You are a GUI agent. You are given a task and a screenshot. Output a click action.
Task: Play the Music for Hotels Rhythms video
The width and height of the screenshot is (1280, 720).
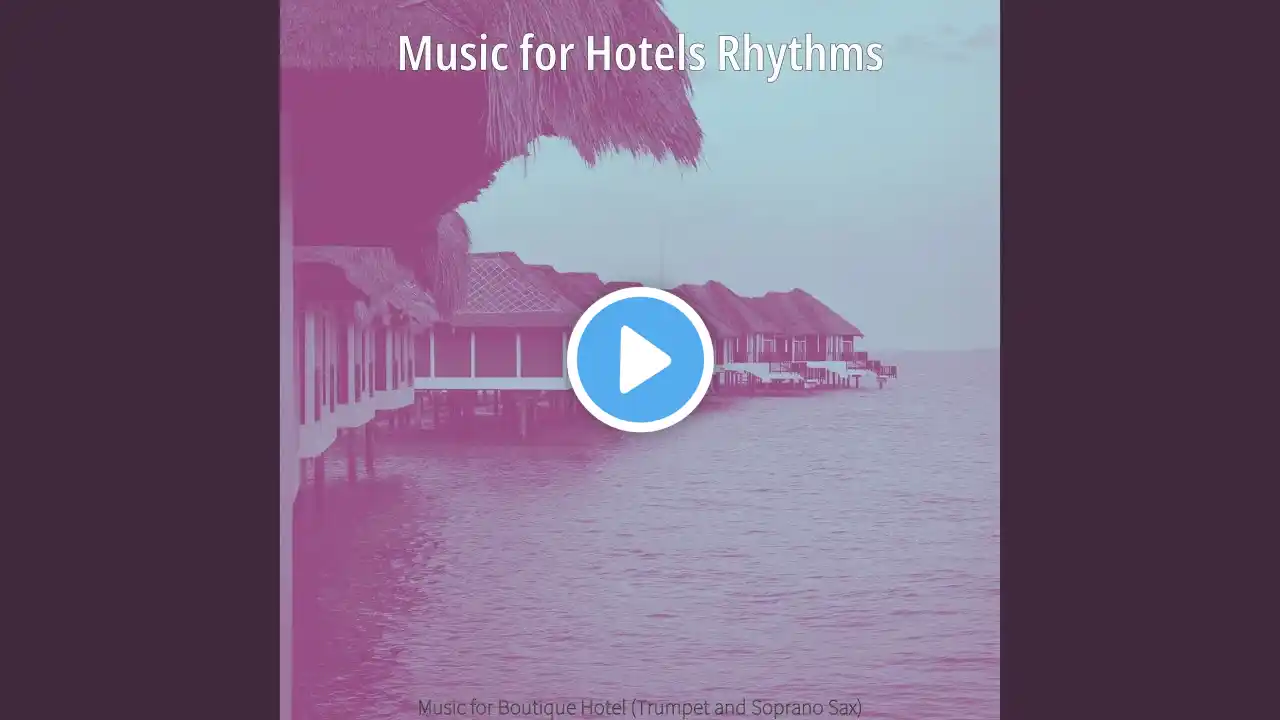pos(640,360)
